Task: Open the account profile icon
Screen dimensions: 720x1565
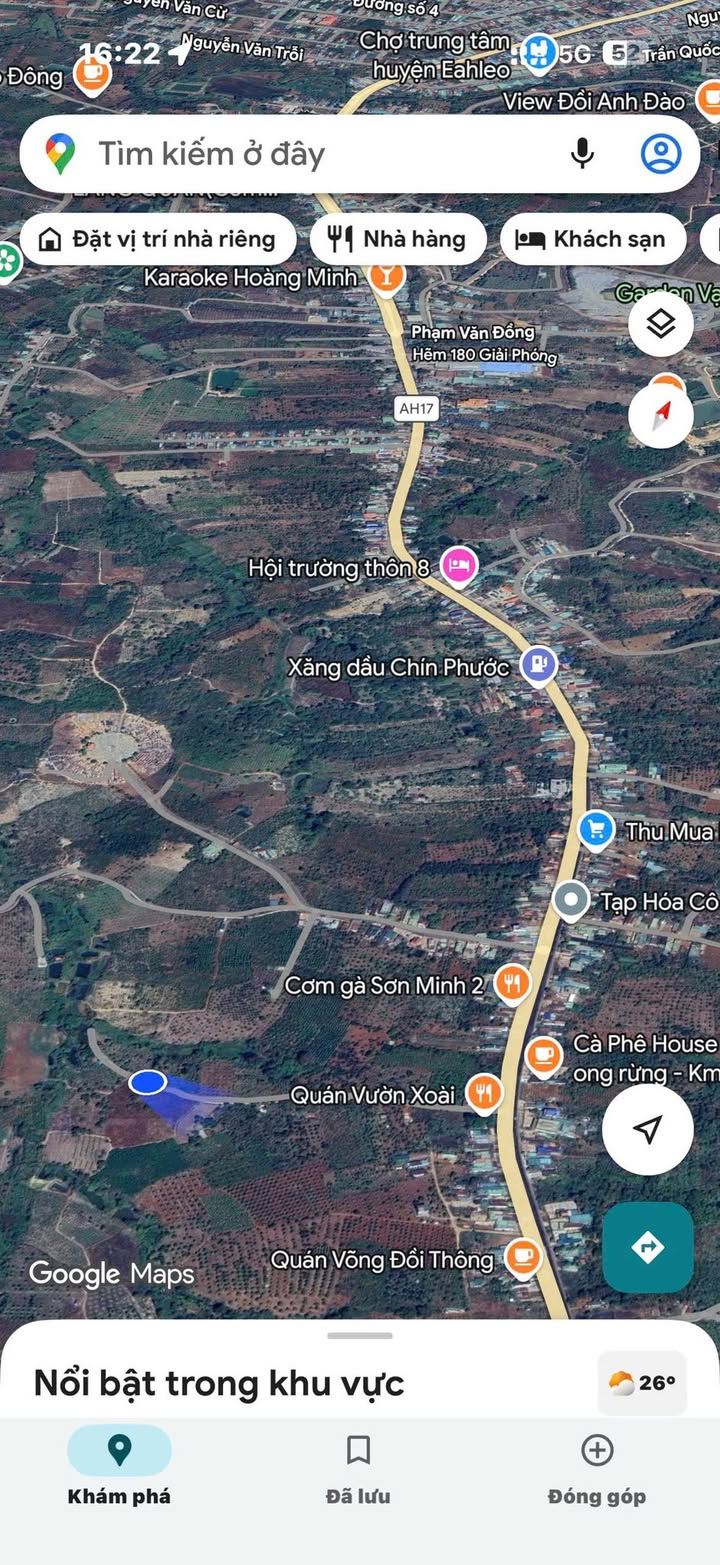Action: (x=660, y=154)
